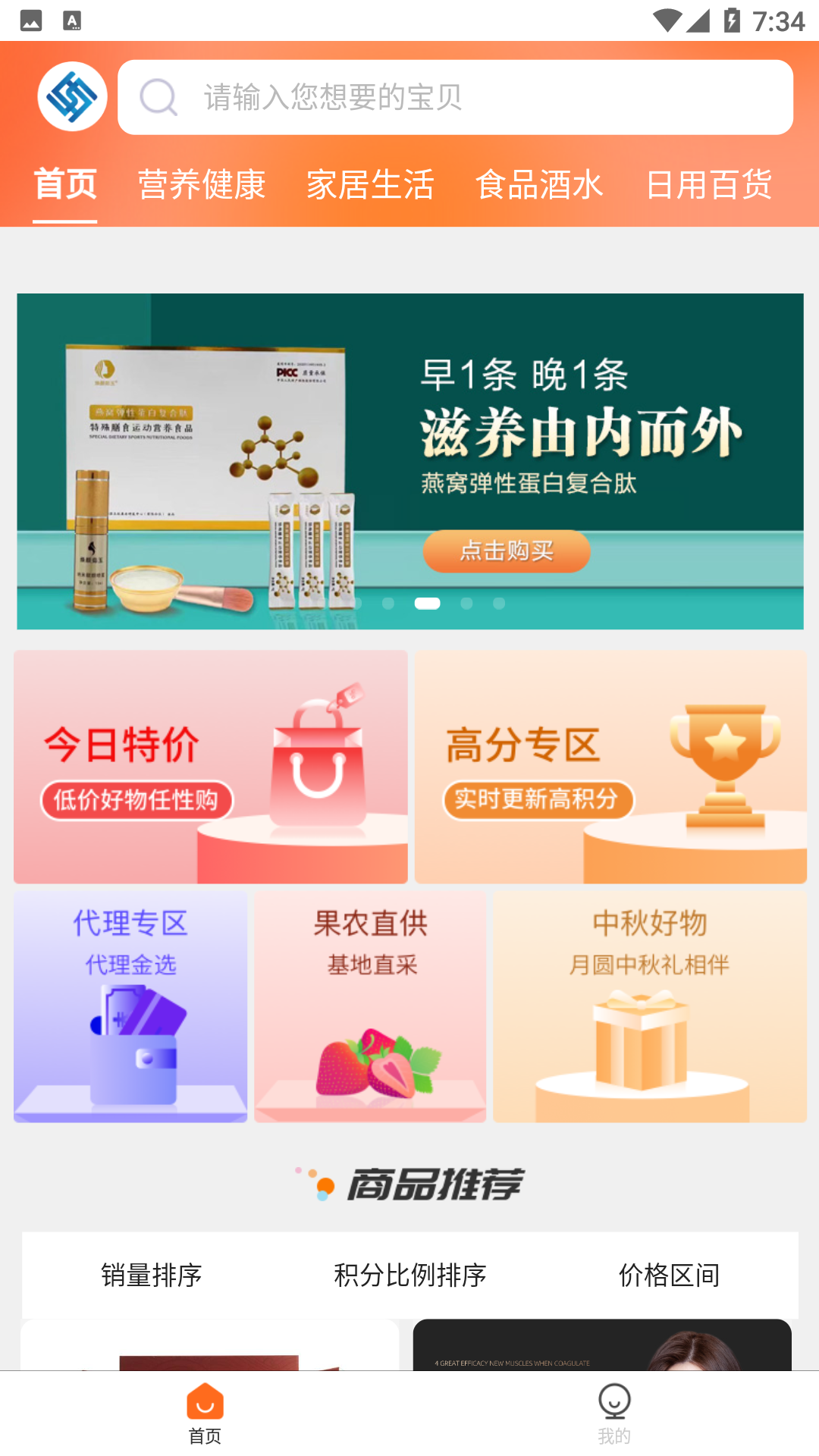The image size is (819, 1456).
Task: Tap the app logo icon top left
Action: coord(71,97)
